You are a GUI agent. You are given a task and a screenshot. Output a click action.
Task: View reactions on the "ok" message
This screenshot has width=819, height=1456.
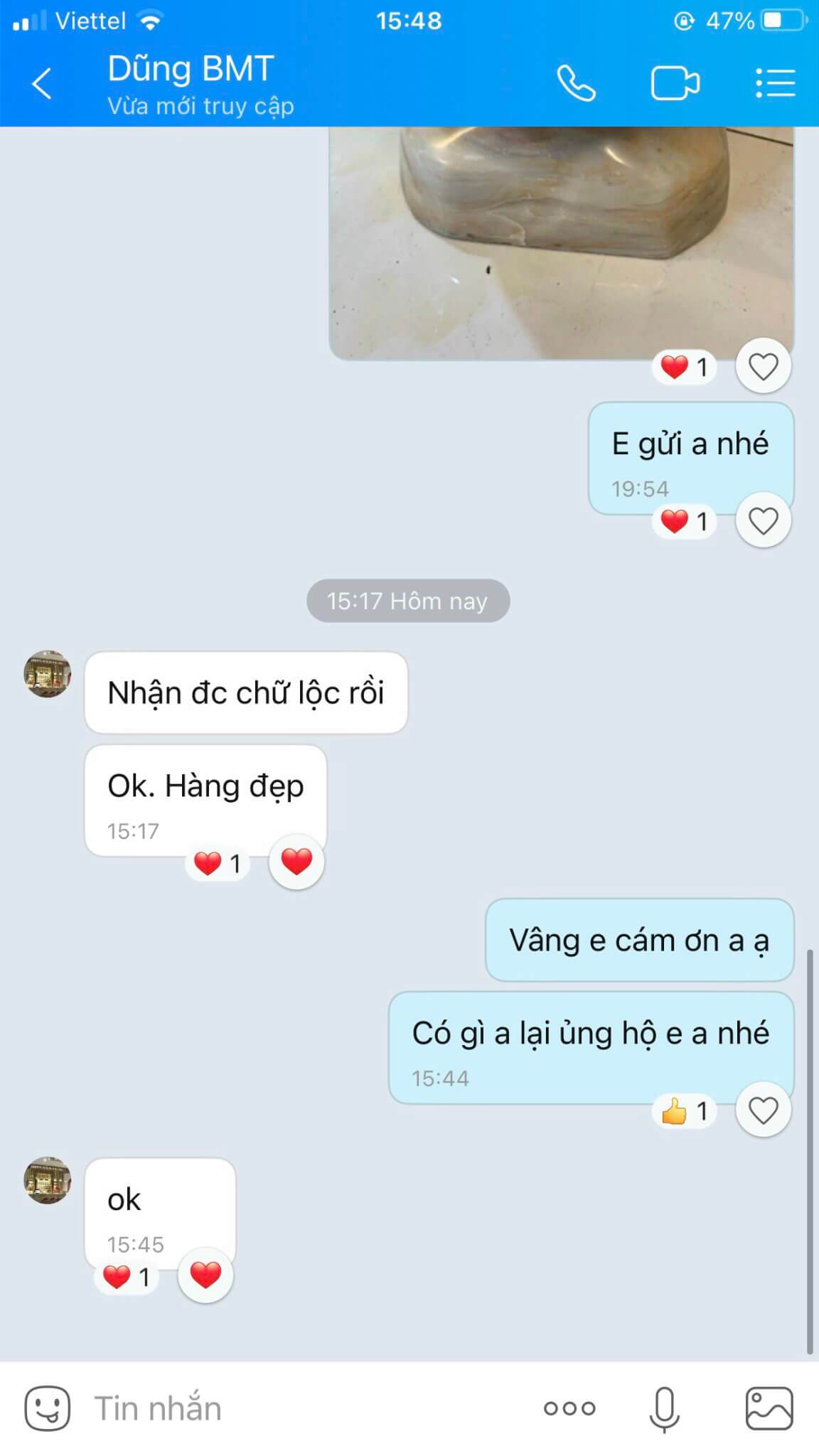coord(126,1278)
